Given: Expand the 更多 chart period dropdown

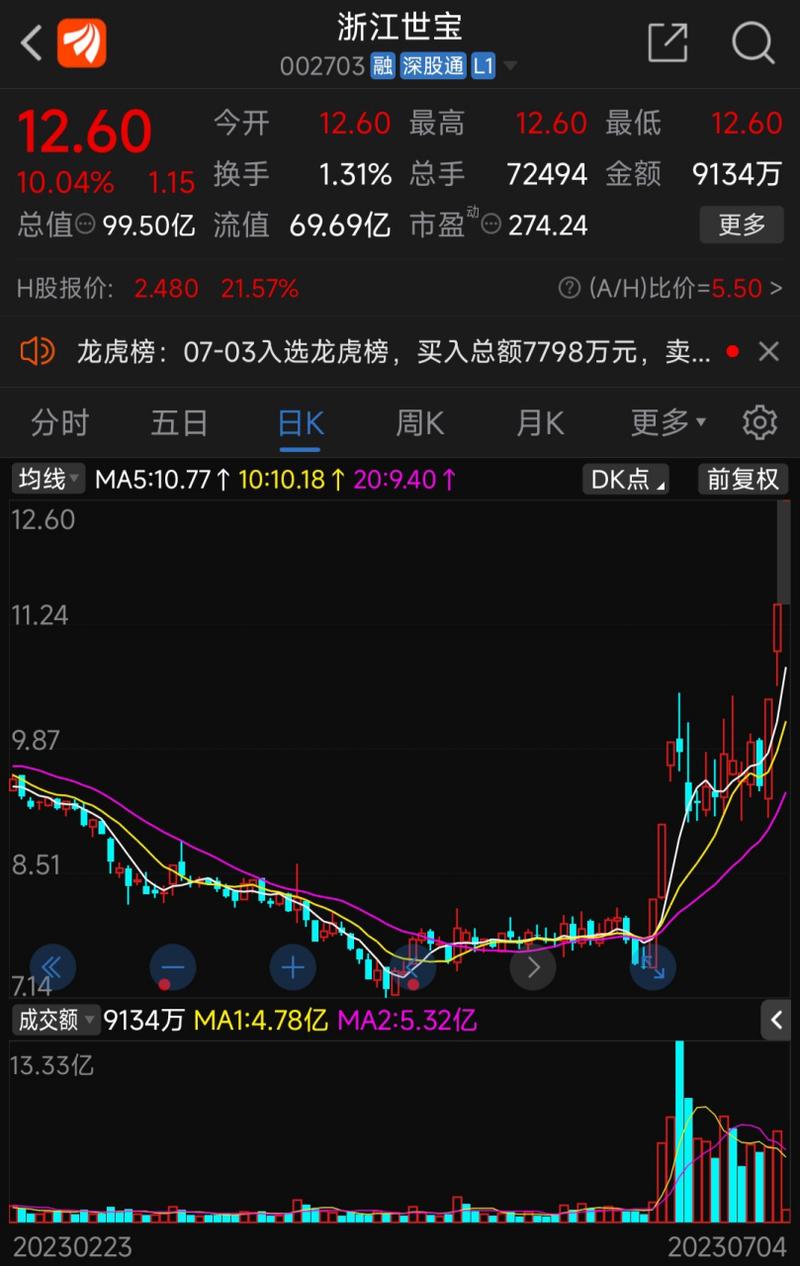Looking at the screenshot, I should [668, 423].
